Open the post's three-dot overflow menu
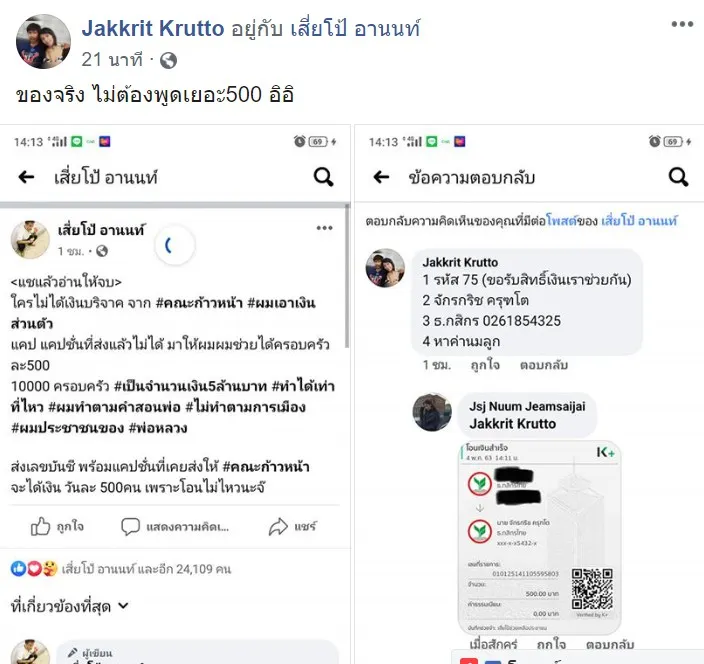This screenshot has height=664, width=704. (681, 24)
